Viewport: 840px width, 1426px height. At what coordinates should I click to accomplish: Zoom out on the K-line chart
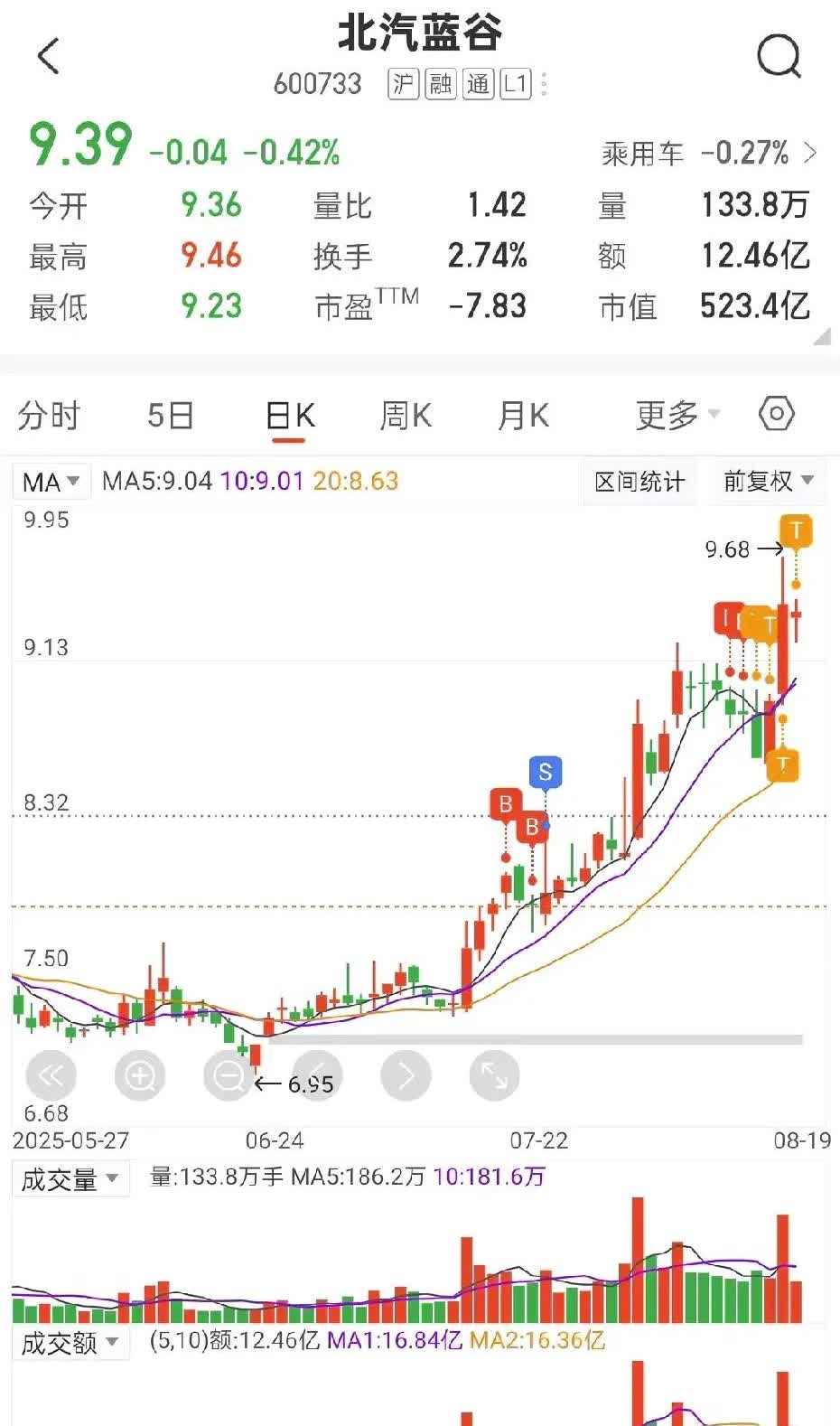point(229,1075)
